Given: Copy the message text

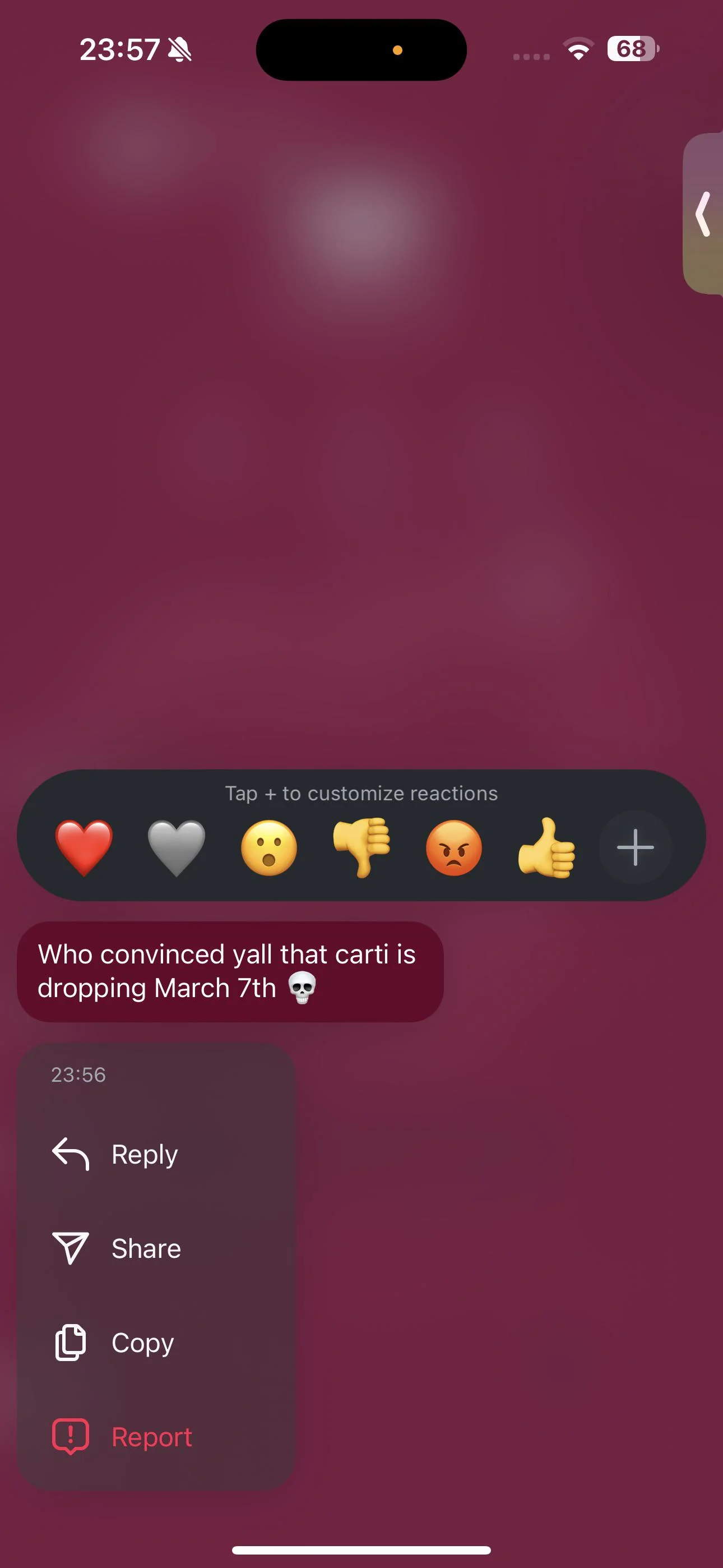Looking at the screenshot, I should 156,1343.
